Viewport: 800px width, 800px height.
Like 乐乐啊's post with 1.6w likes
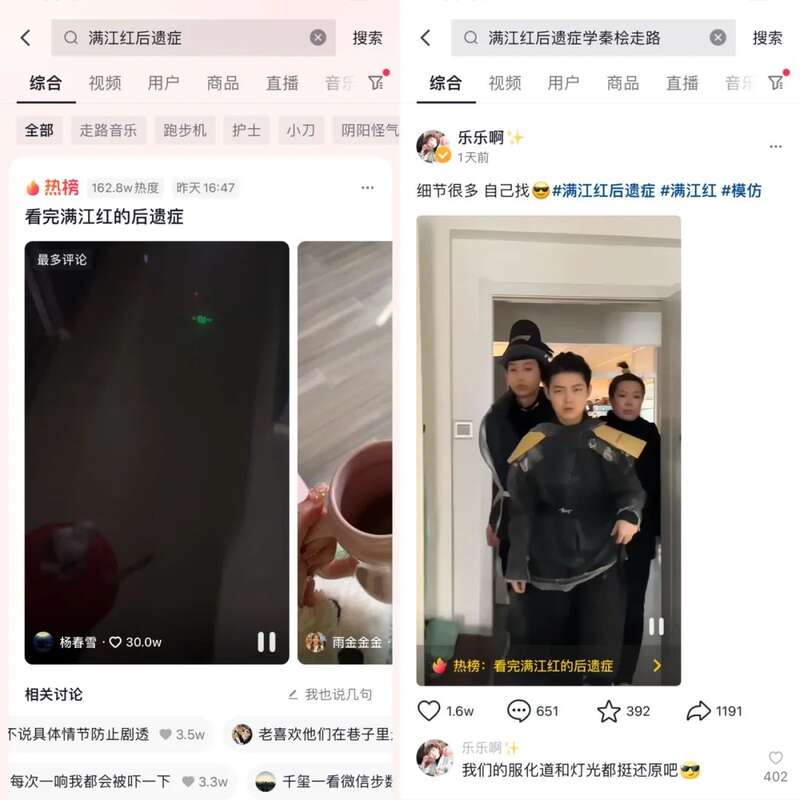[429, 711]
